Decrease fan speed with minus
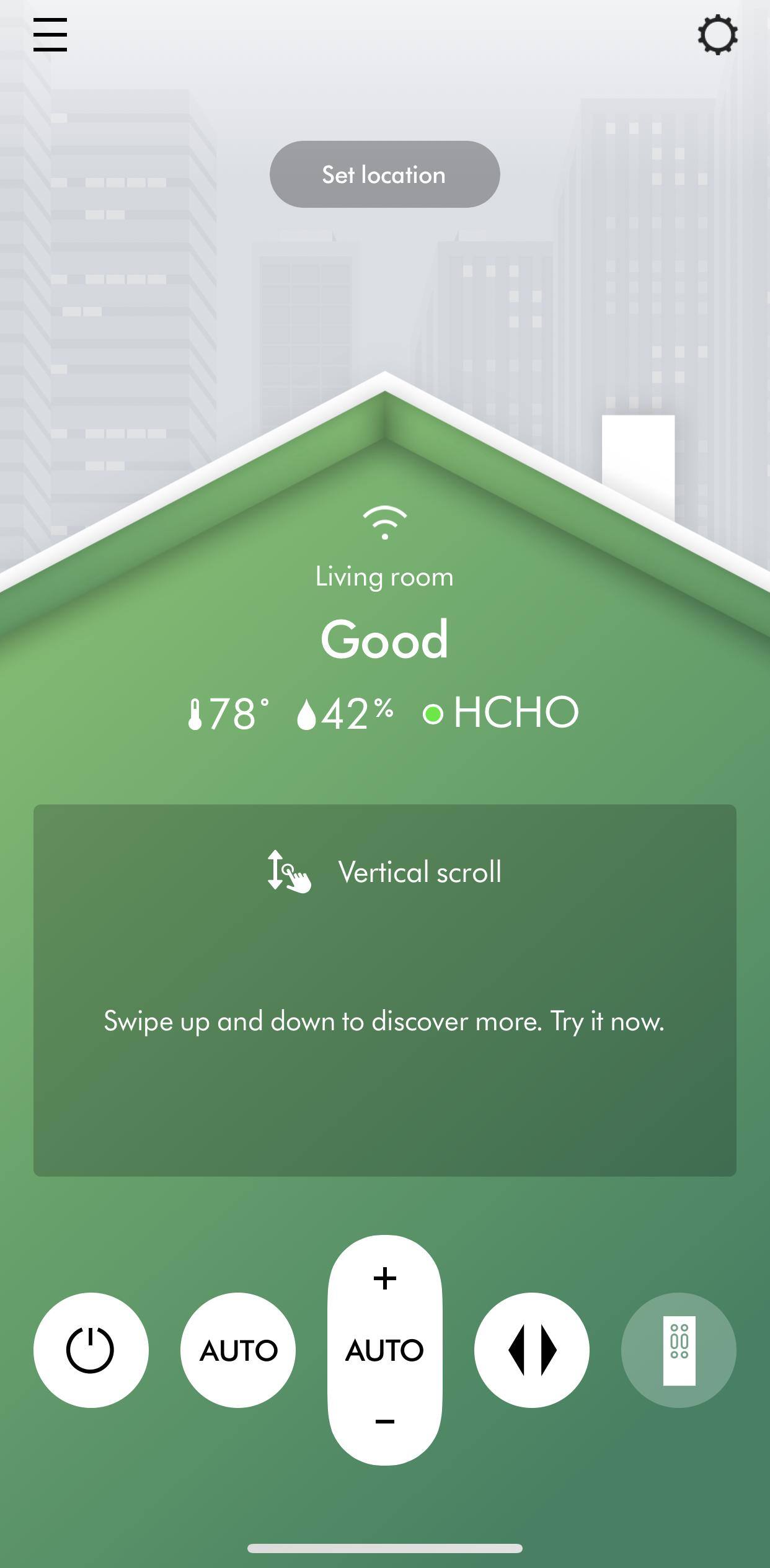This screenshot has width=770, height=1568. point(384,1420)
